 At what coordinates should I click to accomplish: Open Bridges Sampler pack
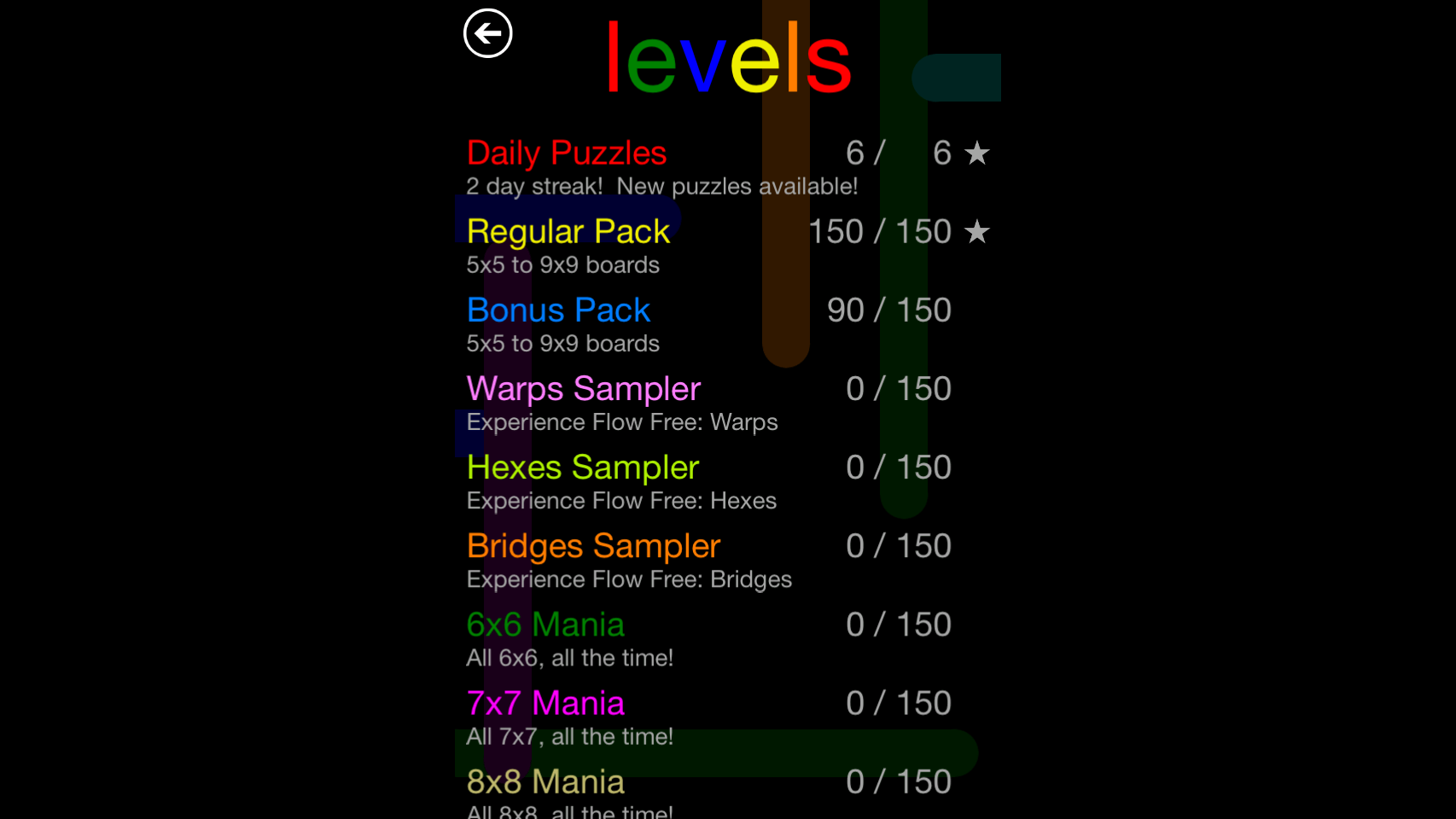(x=594, y=546)
